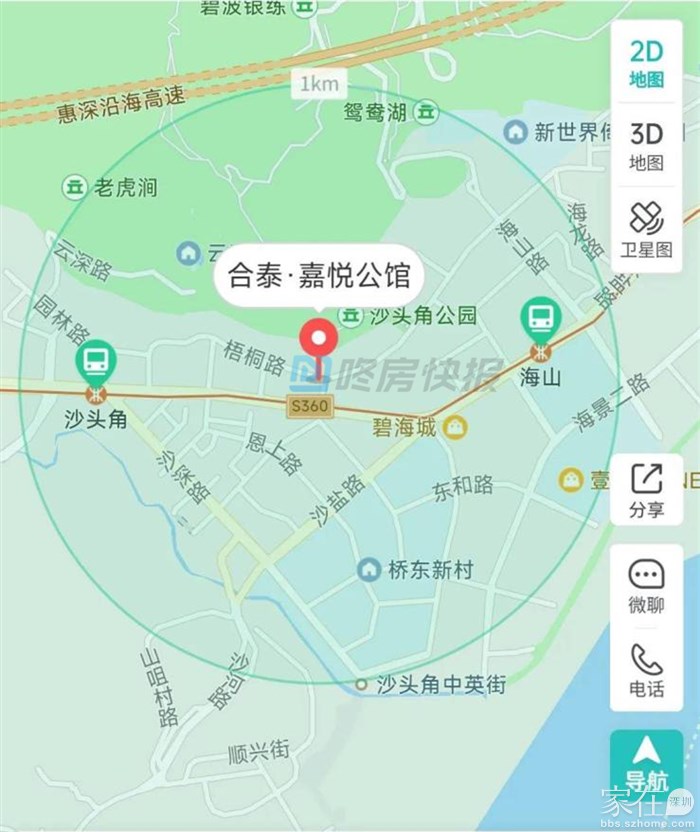Switch to 3D地图 view
The image size is (700, 832).
646,145
